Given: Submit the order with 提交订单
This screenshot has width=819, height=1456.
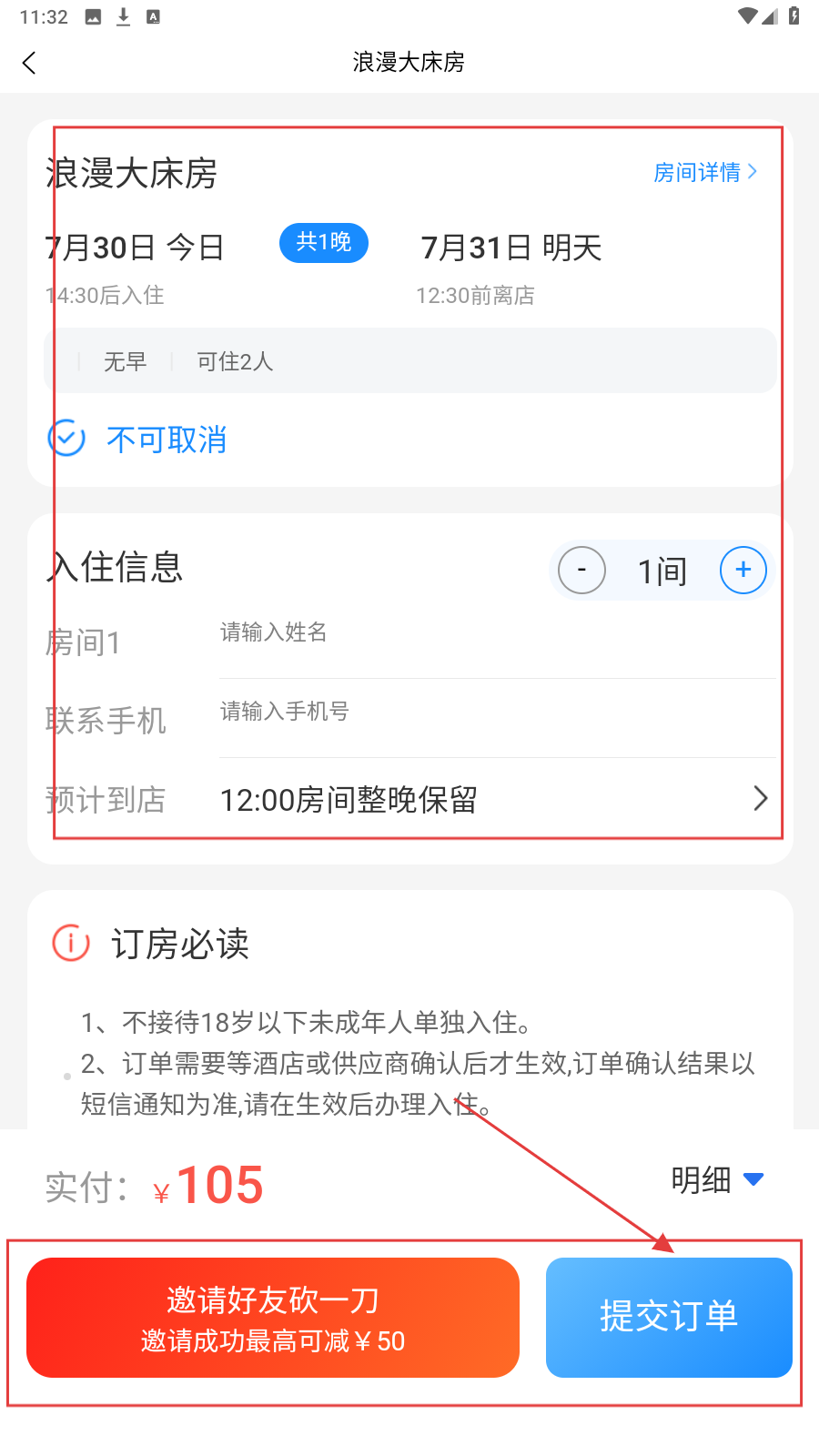Looking at the screenshot, I should click(x=669, y=1317).
